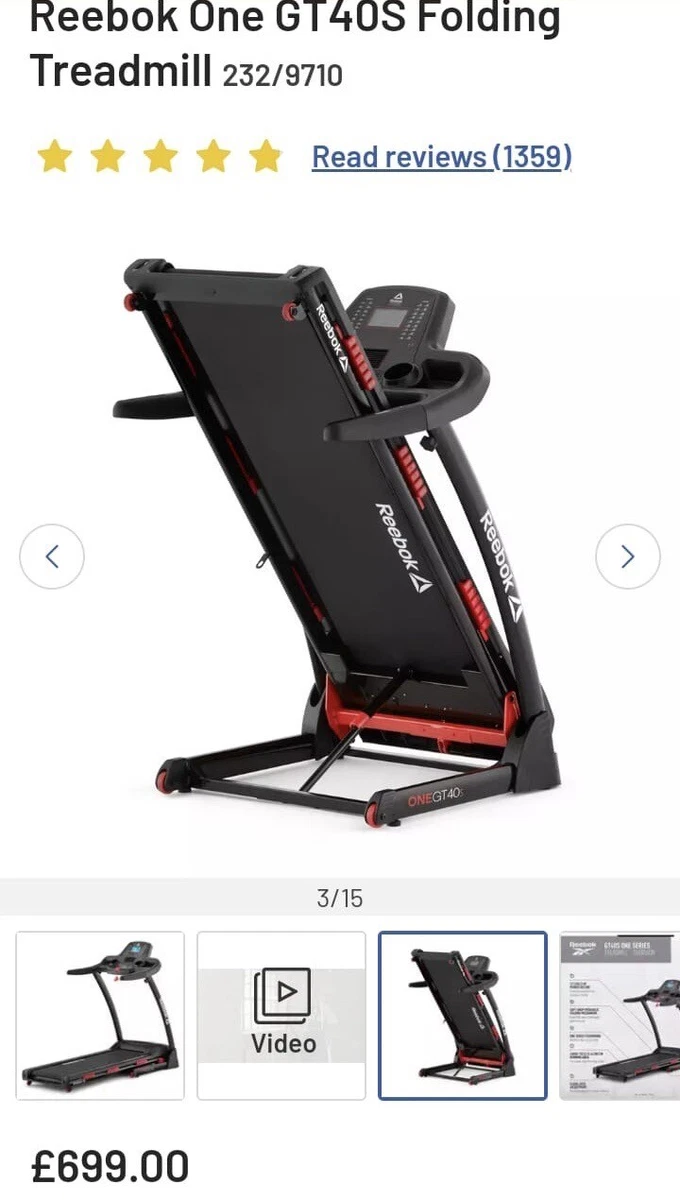Select the folded treadmill thumbnail
Viewport: 680px width, 1200px height.
coord(463,1016)
